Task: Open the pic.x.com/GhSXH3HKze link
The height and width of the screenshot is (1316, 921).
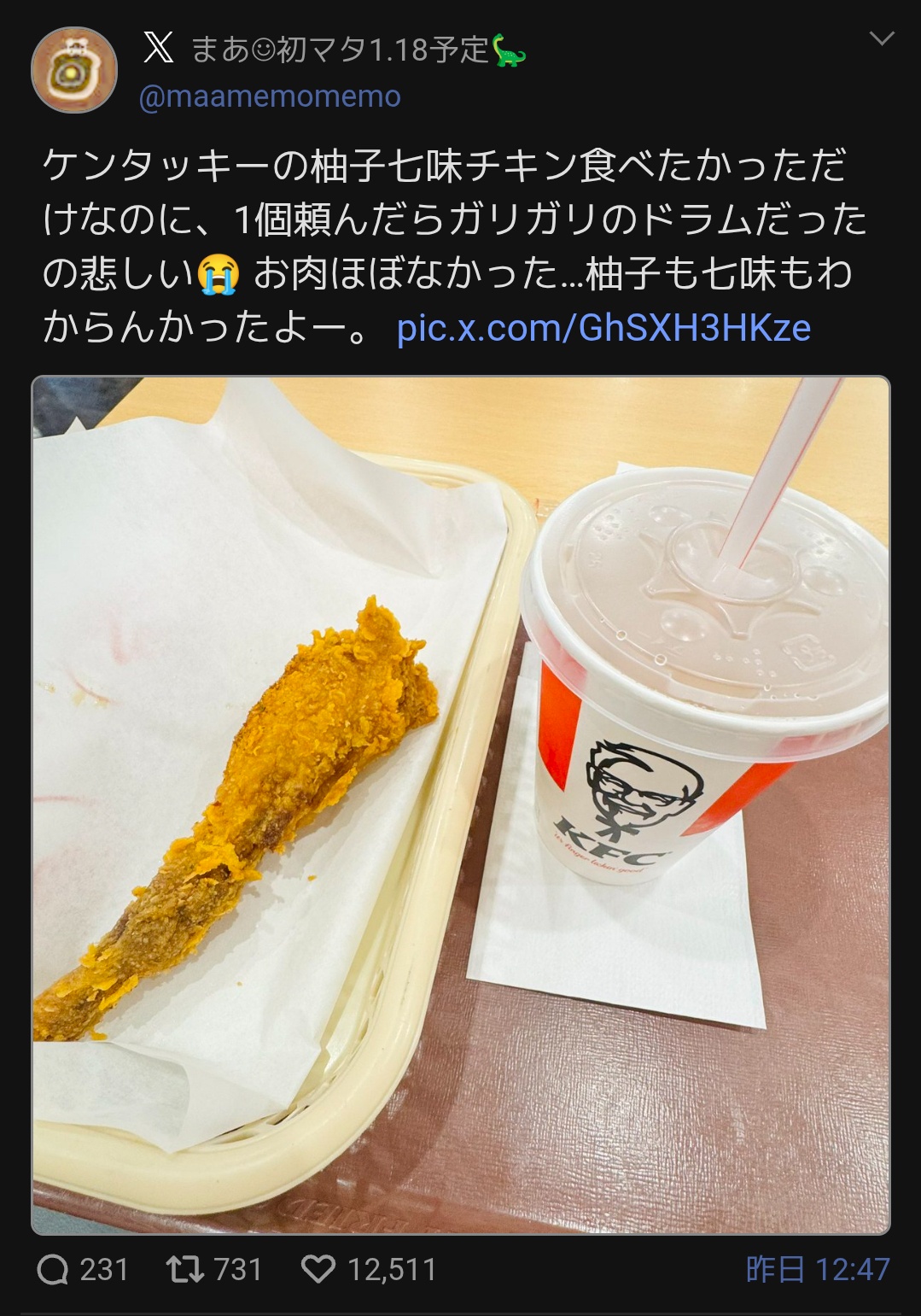Action: (x=603, y=328)
